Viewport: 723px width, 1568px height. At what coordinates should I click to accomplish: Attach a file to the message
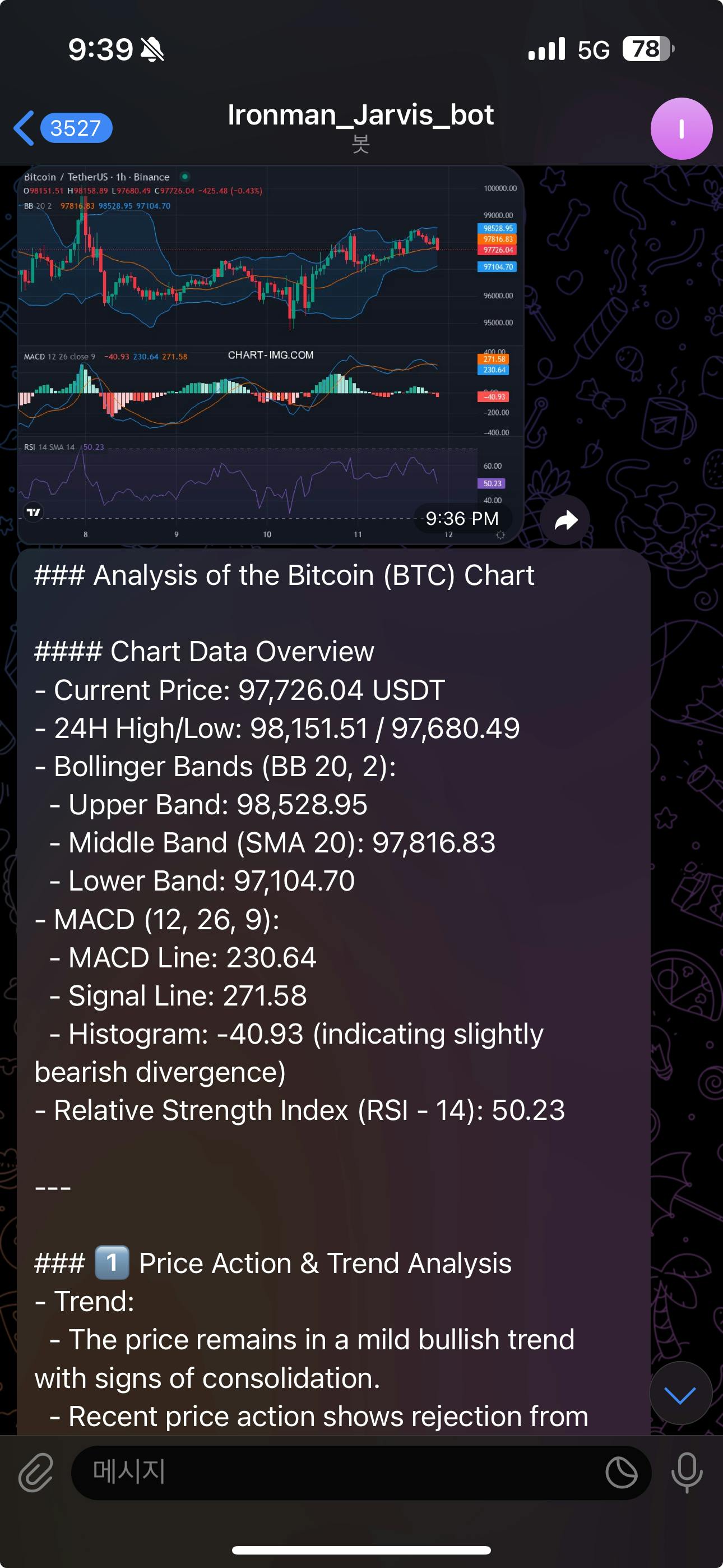36,1472
